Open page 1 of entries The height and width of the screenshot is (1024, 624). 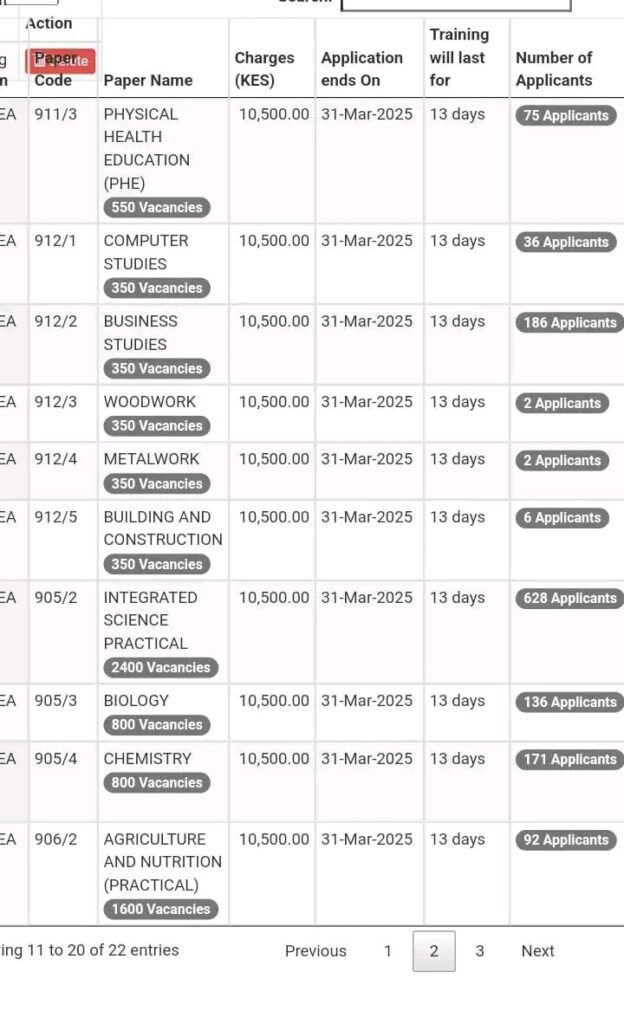388,951
